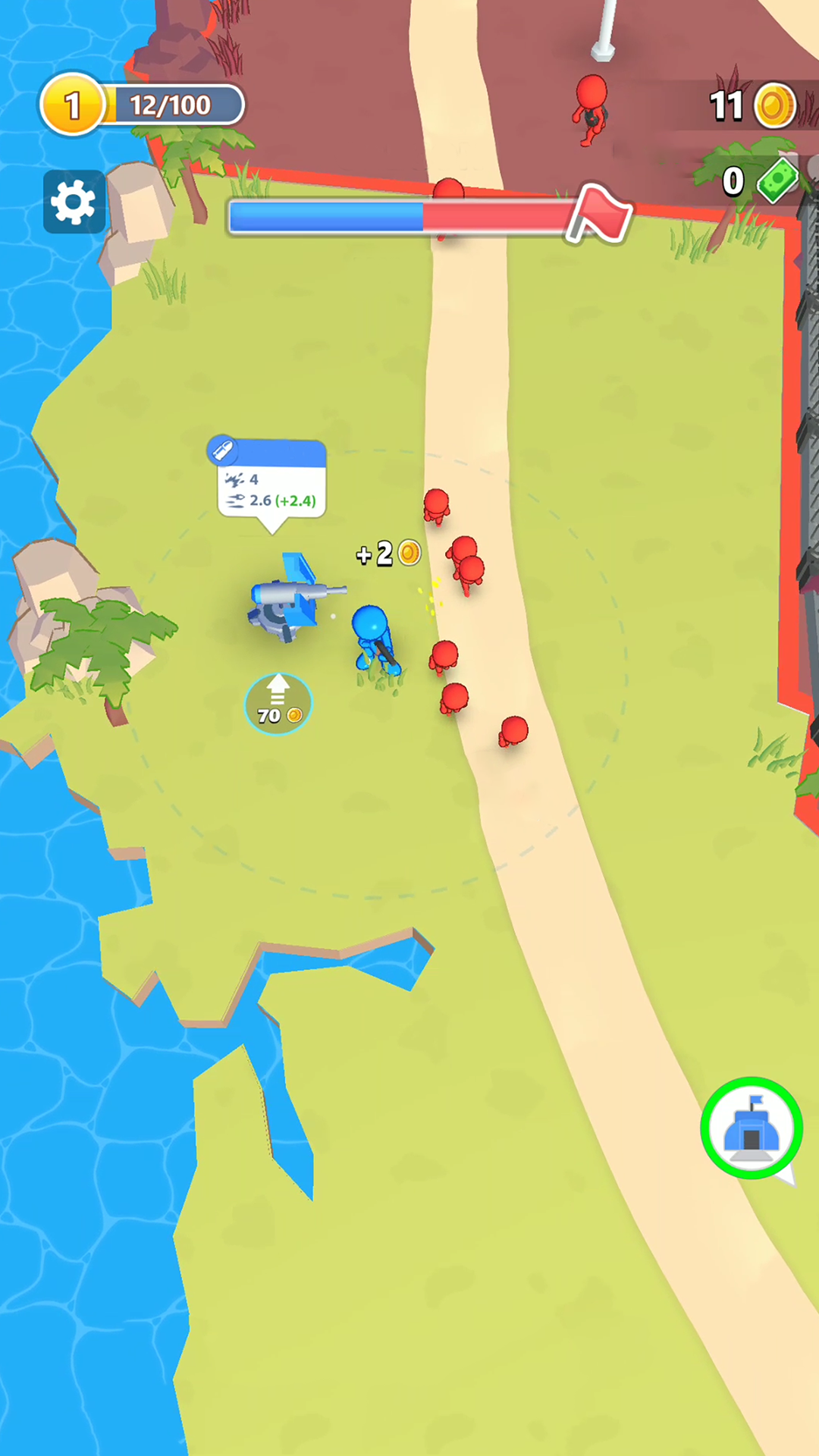Open the settings gear
Screen dimensions: 819x1456
tap(74, 202)
